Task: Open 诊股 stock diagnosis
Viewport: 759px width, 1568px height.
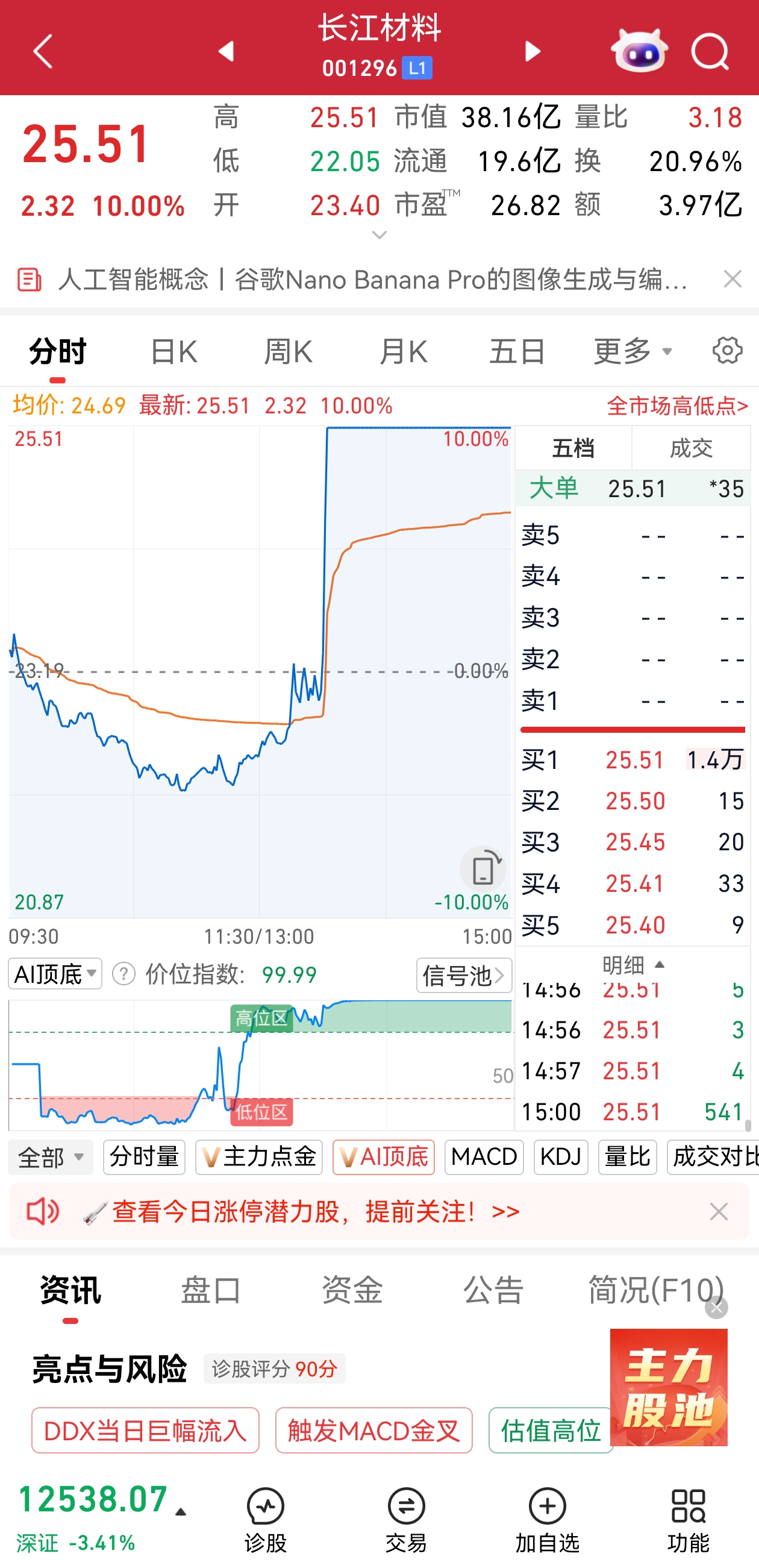Action: pos(266,1520)
